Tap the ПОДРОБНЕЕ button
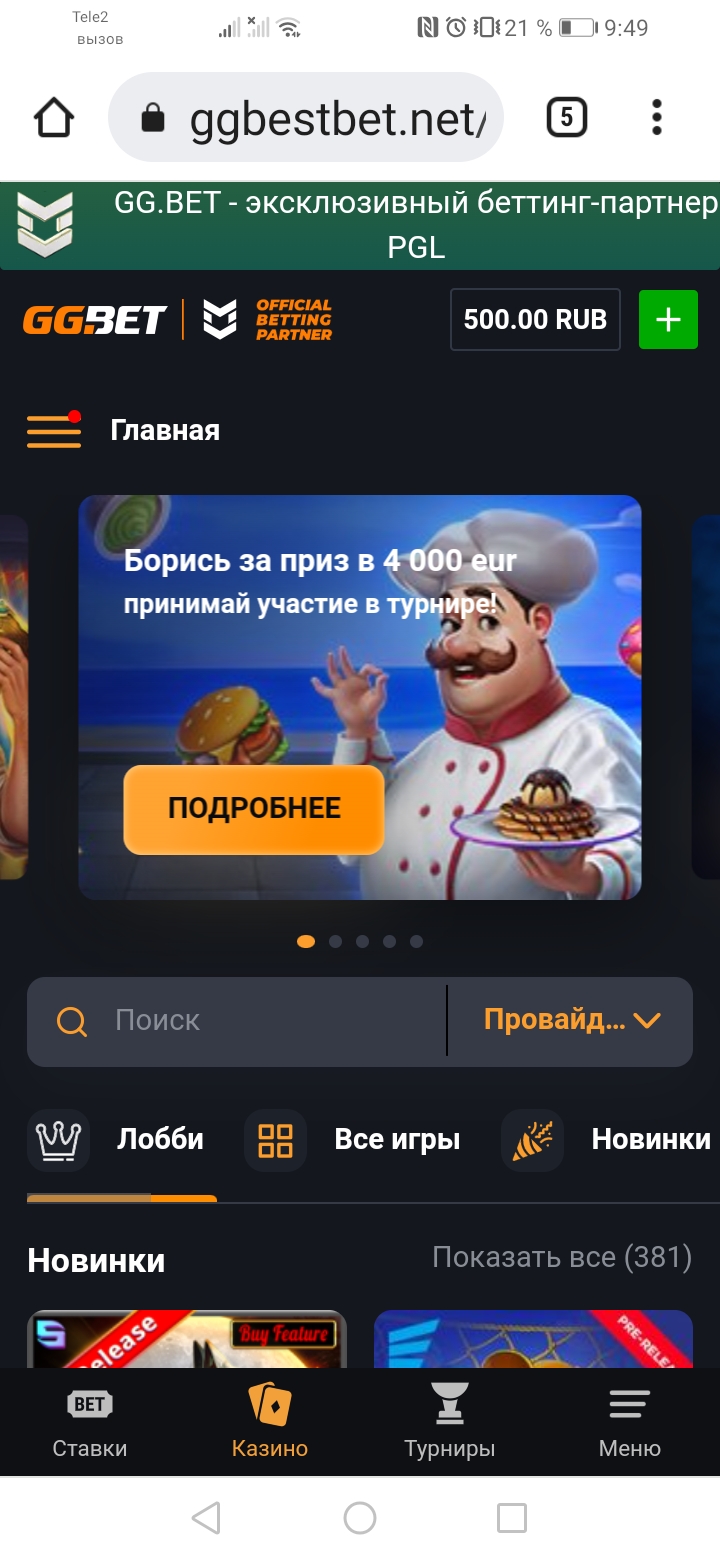Screen dimensions: 720x1560 pos(254,809)
